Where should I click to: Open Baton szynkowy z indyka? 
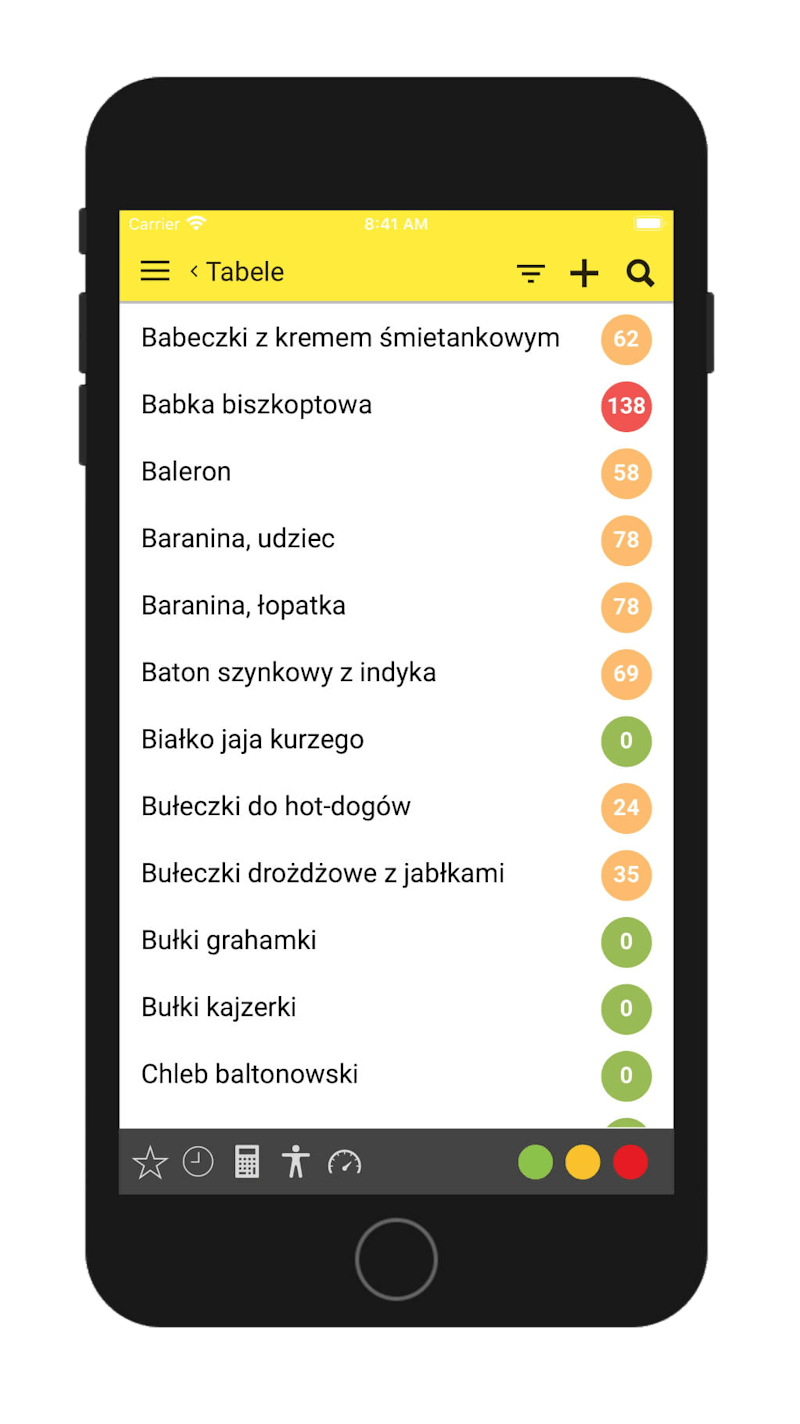[396, 673]
